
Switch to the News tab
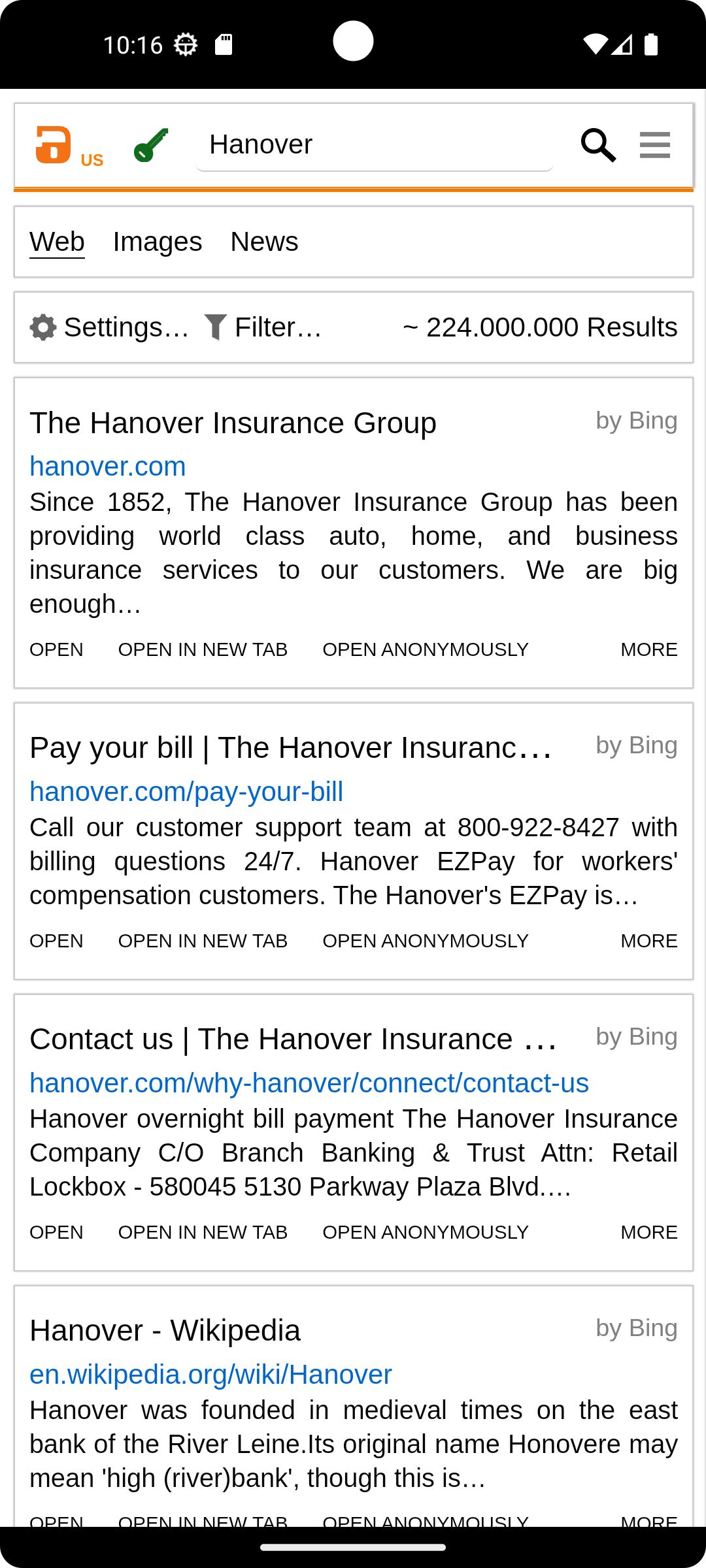tap(264, 242)
